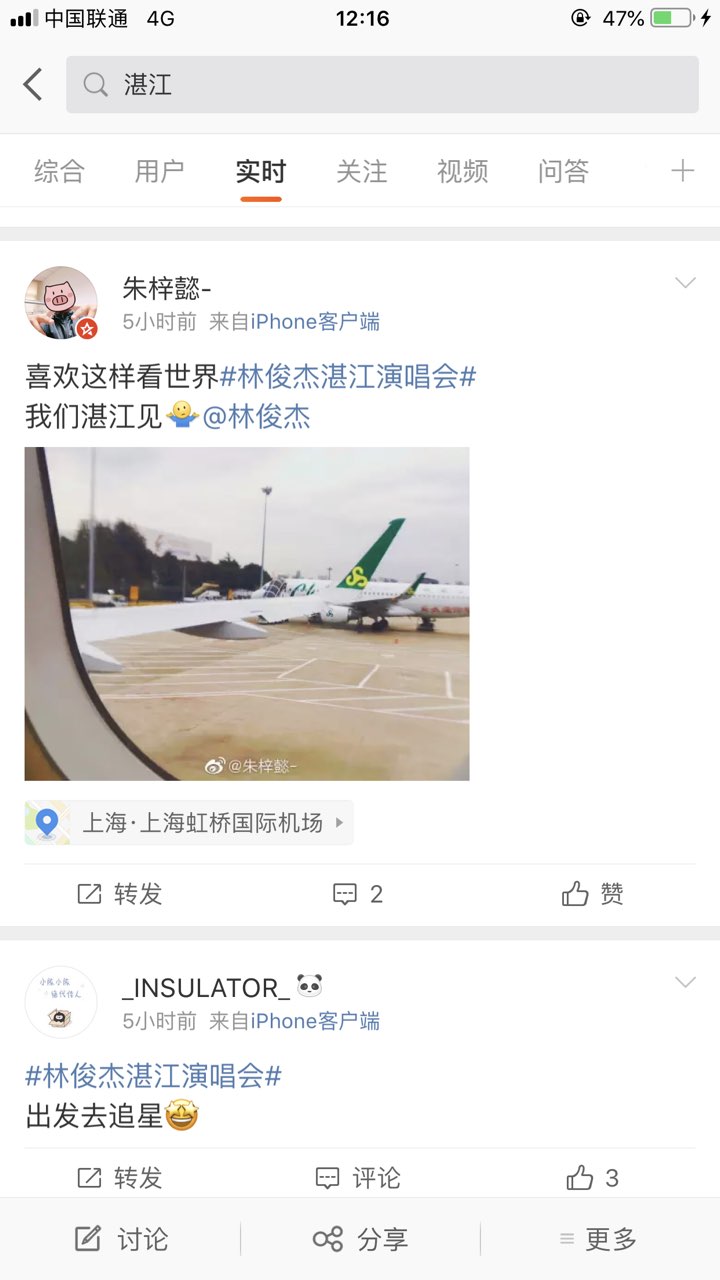
Task: View the airplane photo in 朱梓懿-'s post
Action: (x=247, y=613)
